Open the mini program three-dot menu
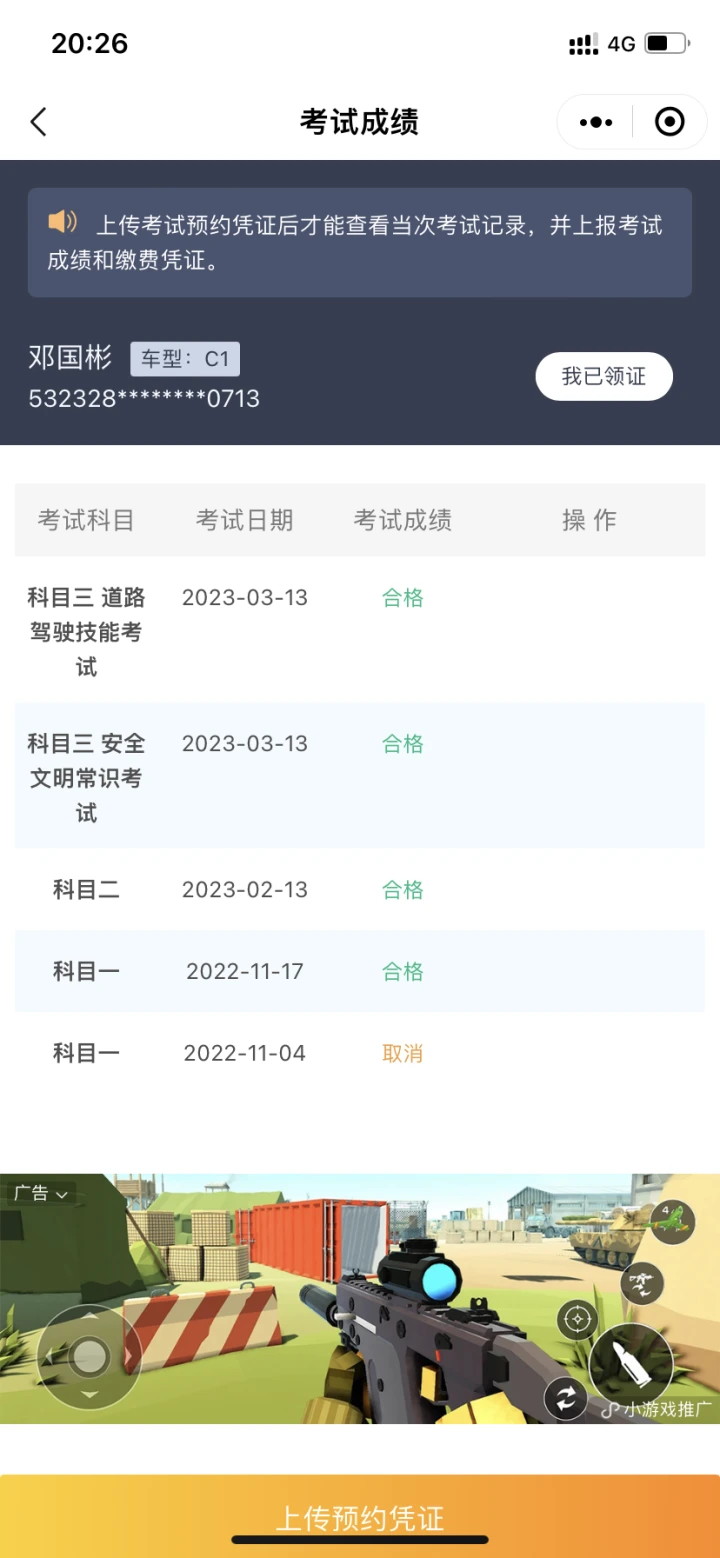The height and width of the screenshot is (1558, 720). click(x=596, y=122)
